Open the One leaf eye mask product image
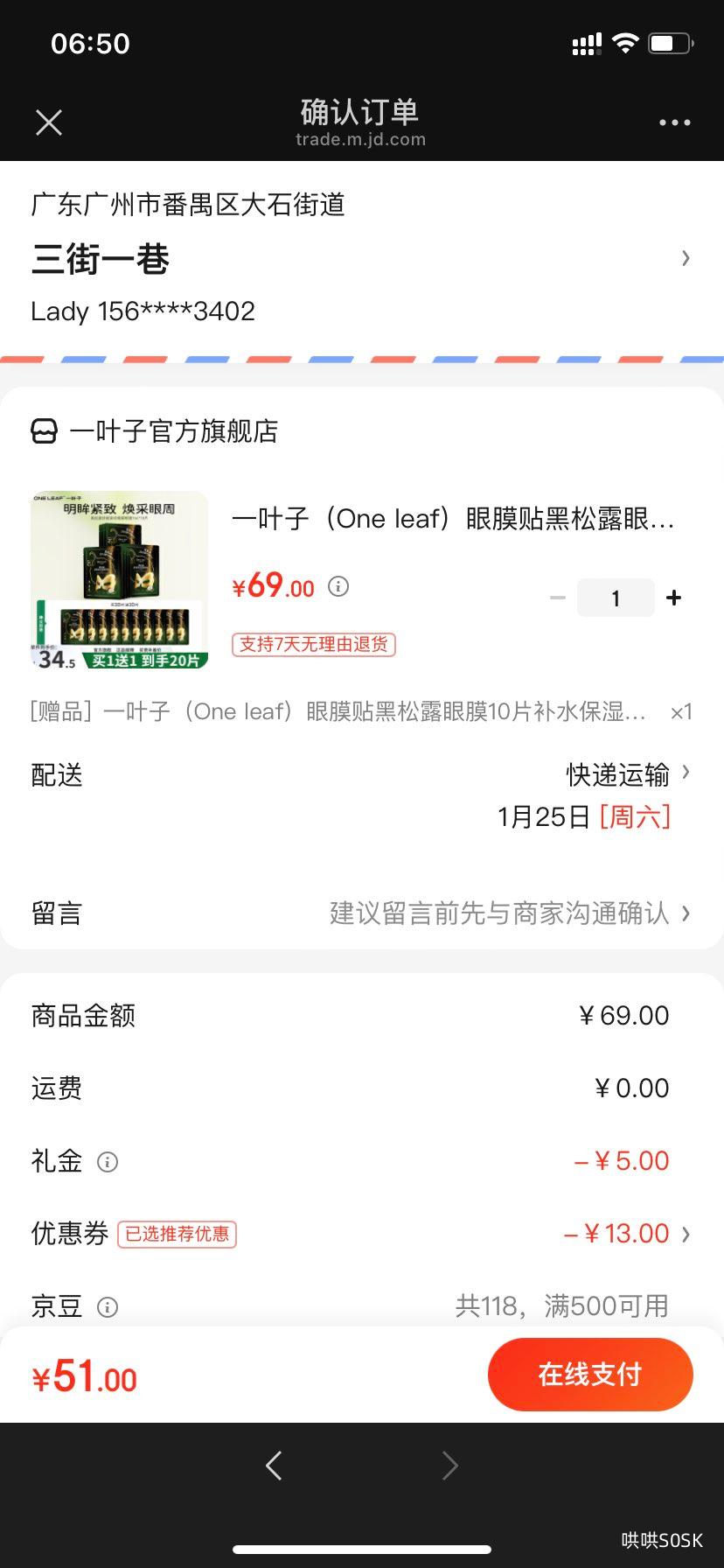This screenshot has width=724, height=1568. (120, 580)
